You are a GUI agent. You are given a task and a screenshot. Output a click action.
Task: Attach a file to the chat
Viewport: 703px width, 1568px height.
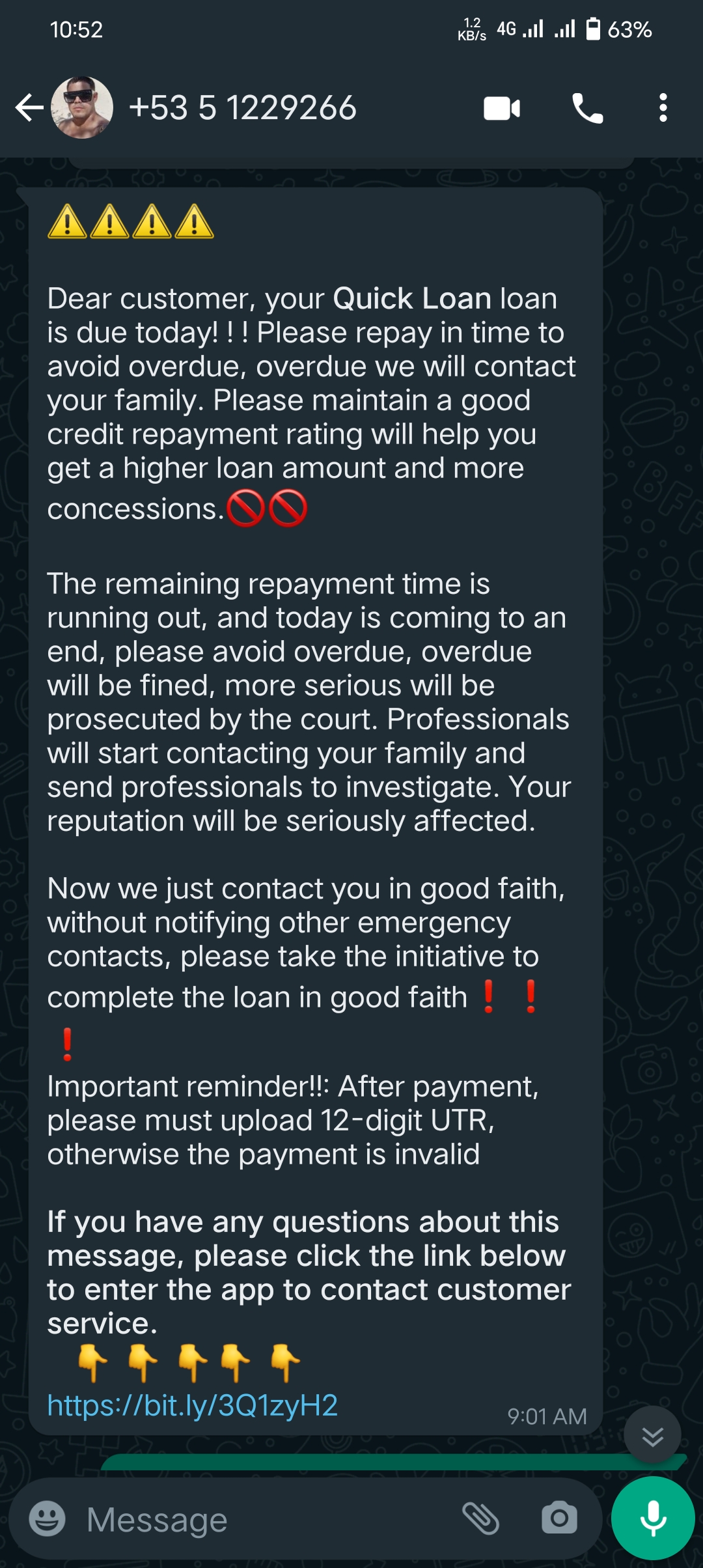[x=480, y=1519]
